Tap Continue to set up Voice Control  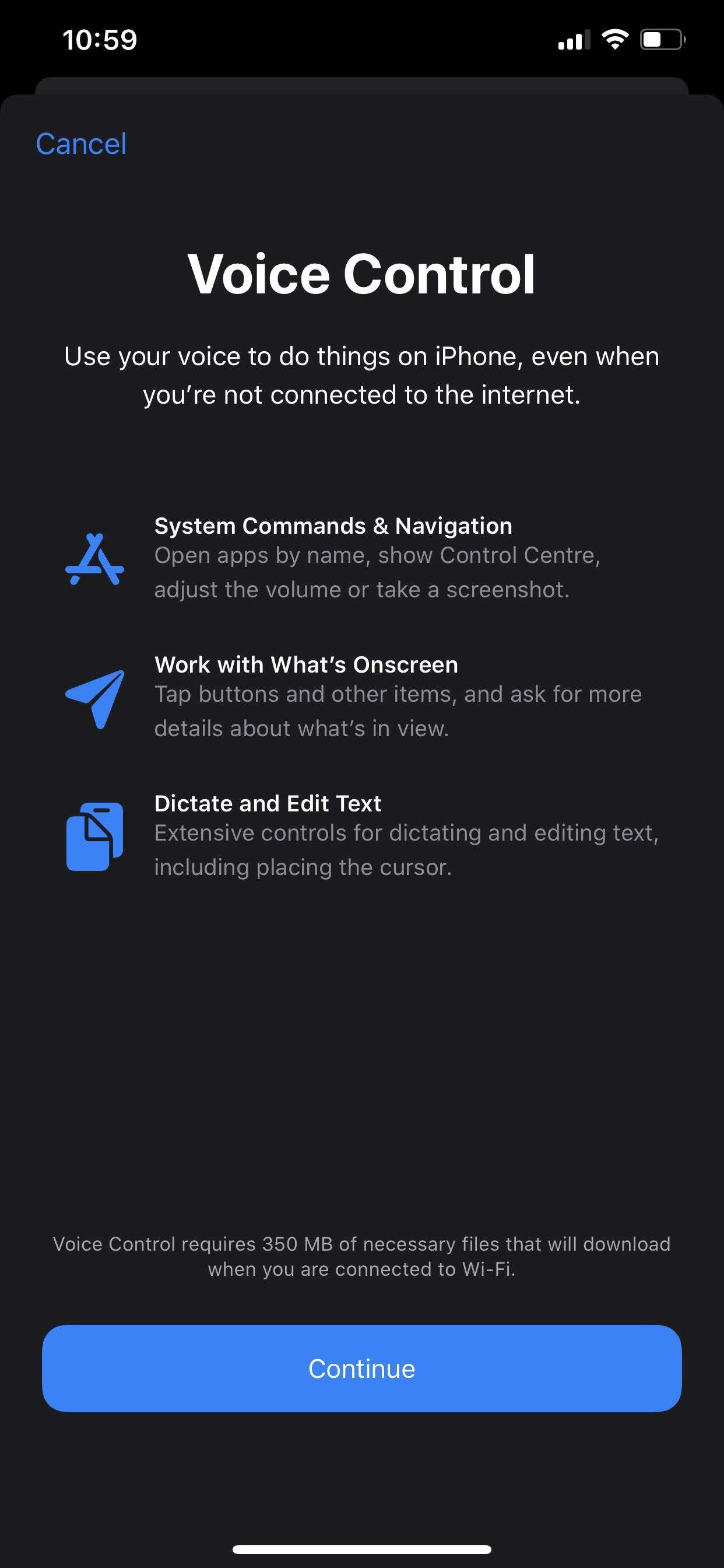click(x=361, y=1368)
